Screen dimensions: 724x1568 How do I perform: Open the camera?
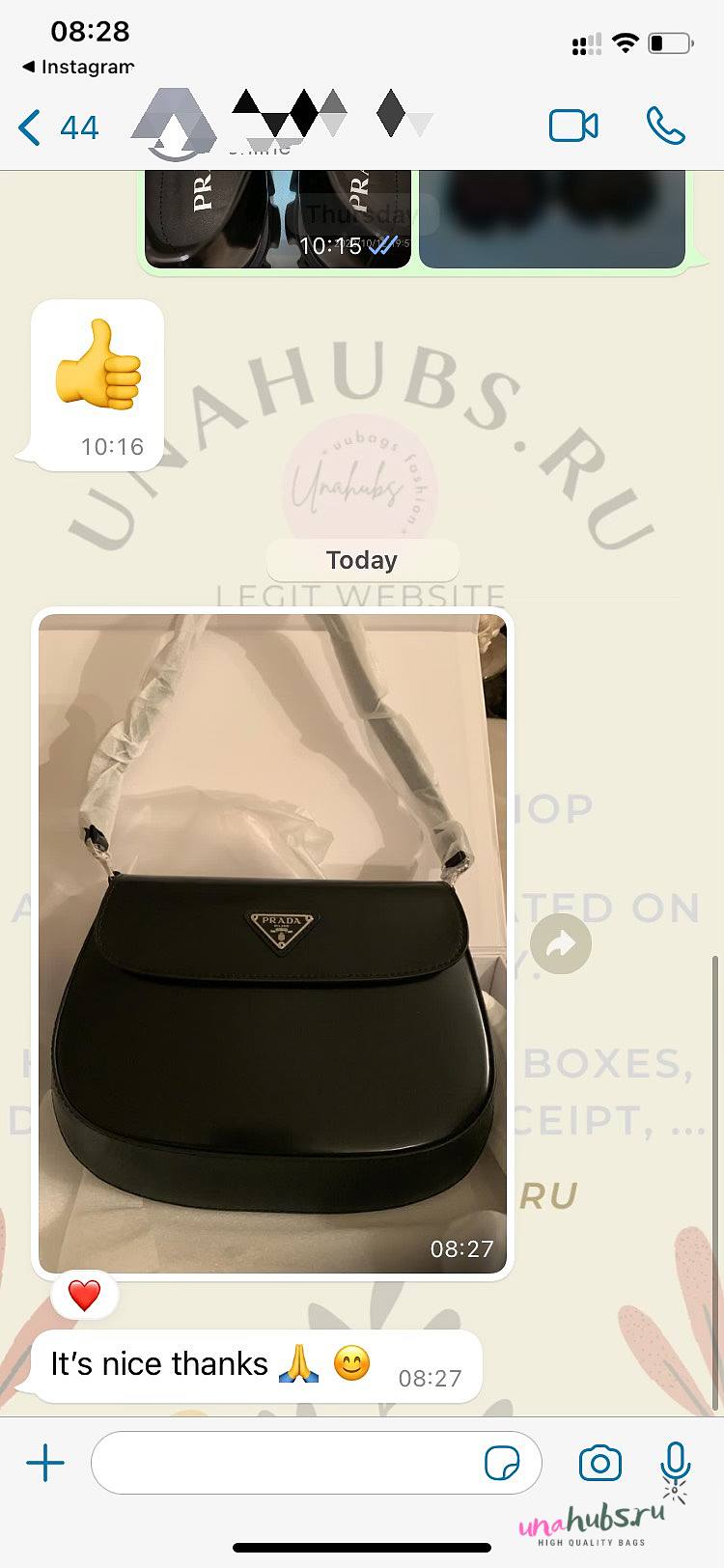click(x=599, y=1464)
